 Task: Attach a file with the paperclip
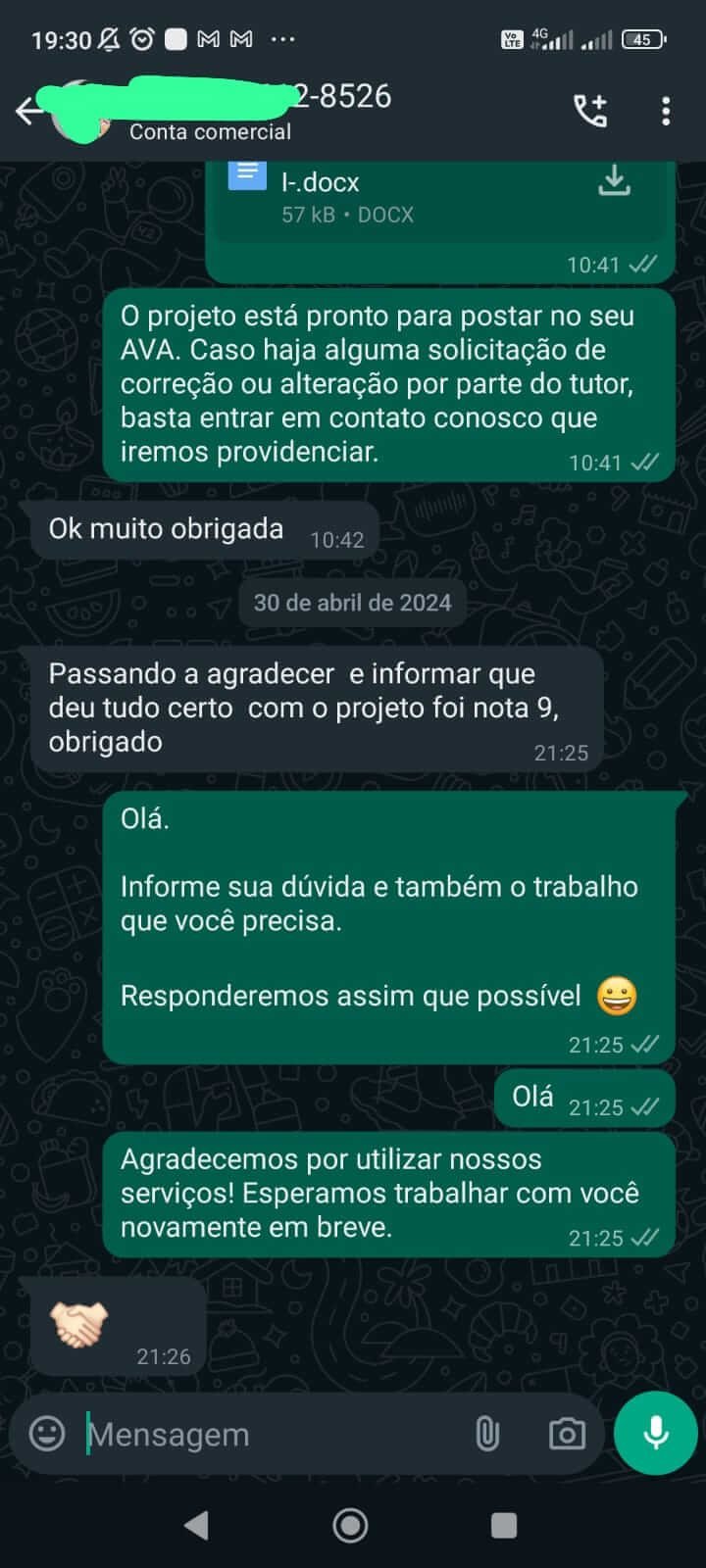pos(487,1434)
